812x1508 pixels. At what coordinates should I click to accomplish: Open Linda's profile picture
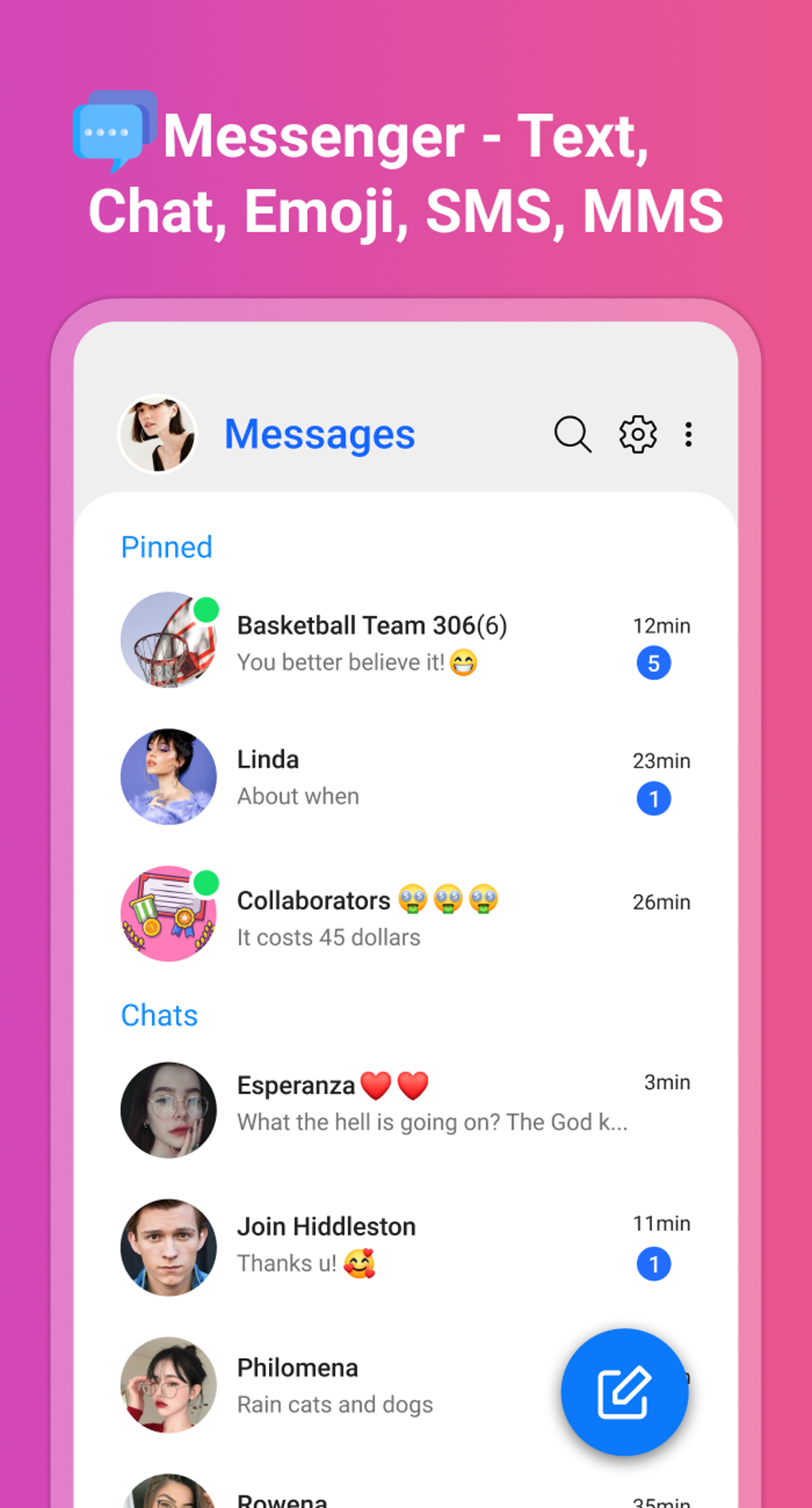tap(168, 777)
